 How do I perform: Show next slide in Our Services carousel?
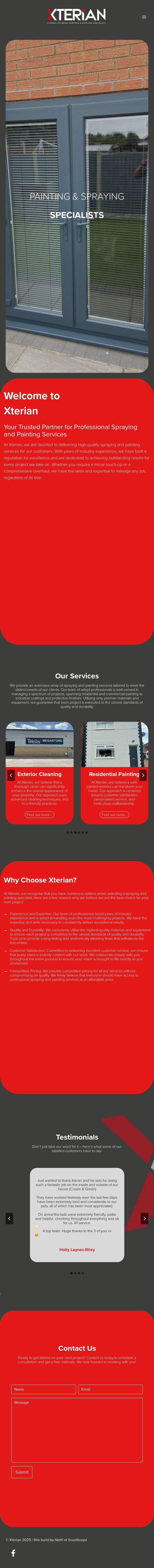pyautogui.click(x=143, y=775)
